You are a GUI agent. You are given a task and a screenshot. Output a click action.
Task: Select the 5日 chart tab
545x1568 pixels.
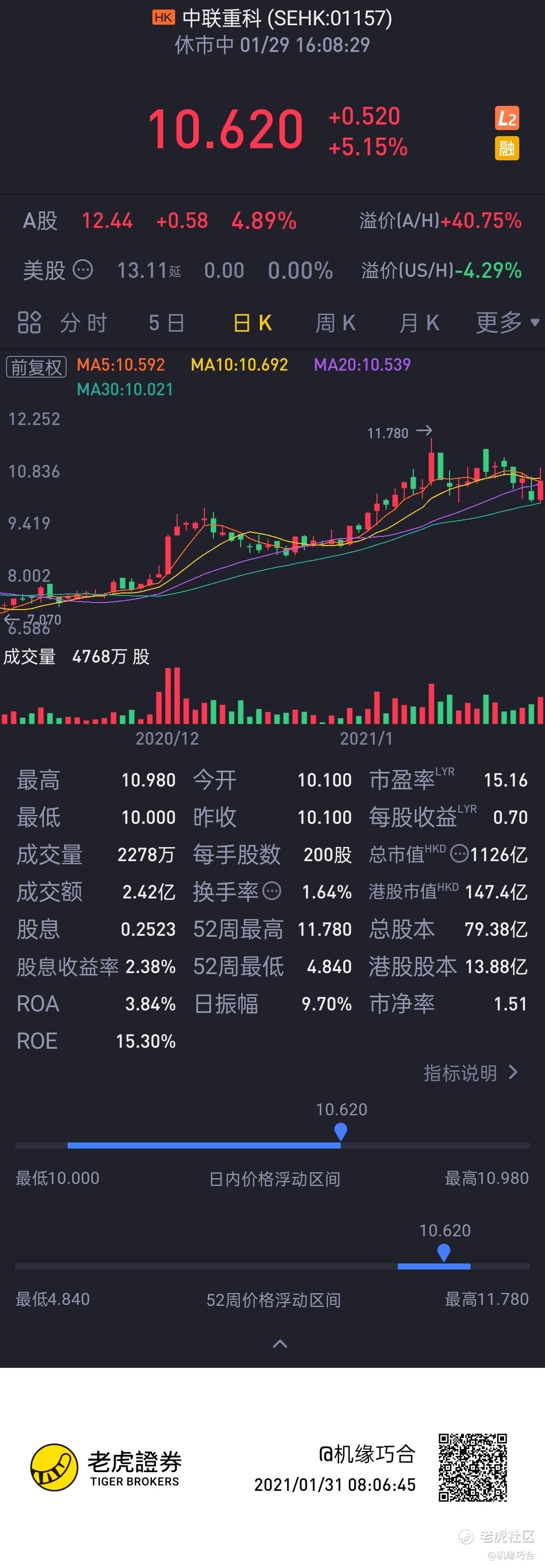tap(166, 323)
